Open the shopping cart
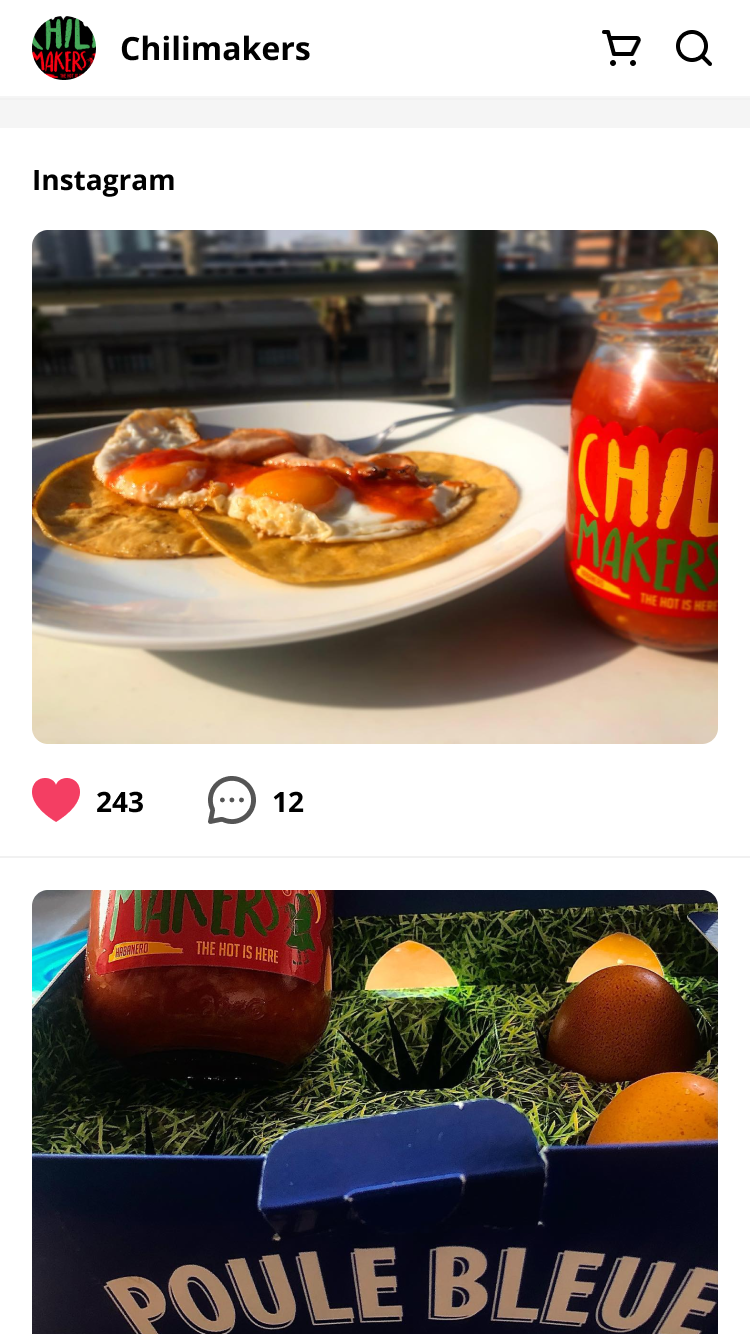This screenshot has width=750, height=1334. [621, 48]
